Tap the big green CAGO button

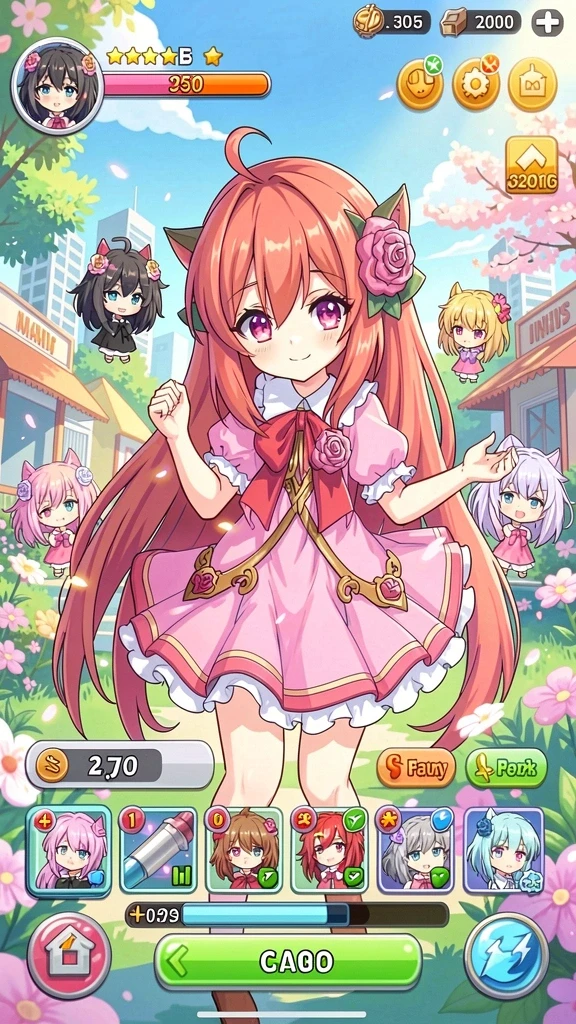pyautogui.click(x=288, y=961)
